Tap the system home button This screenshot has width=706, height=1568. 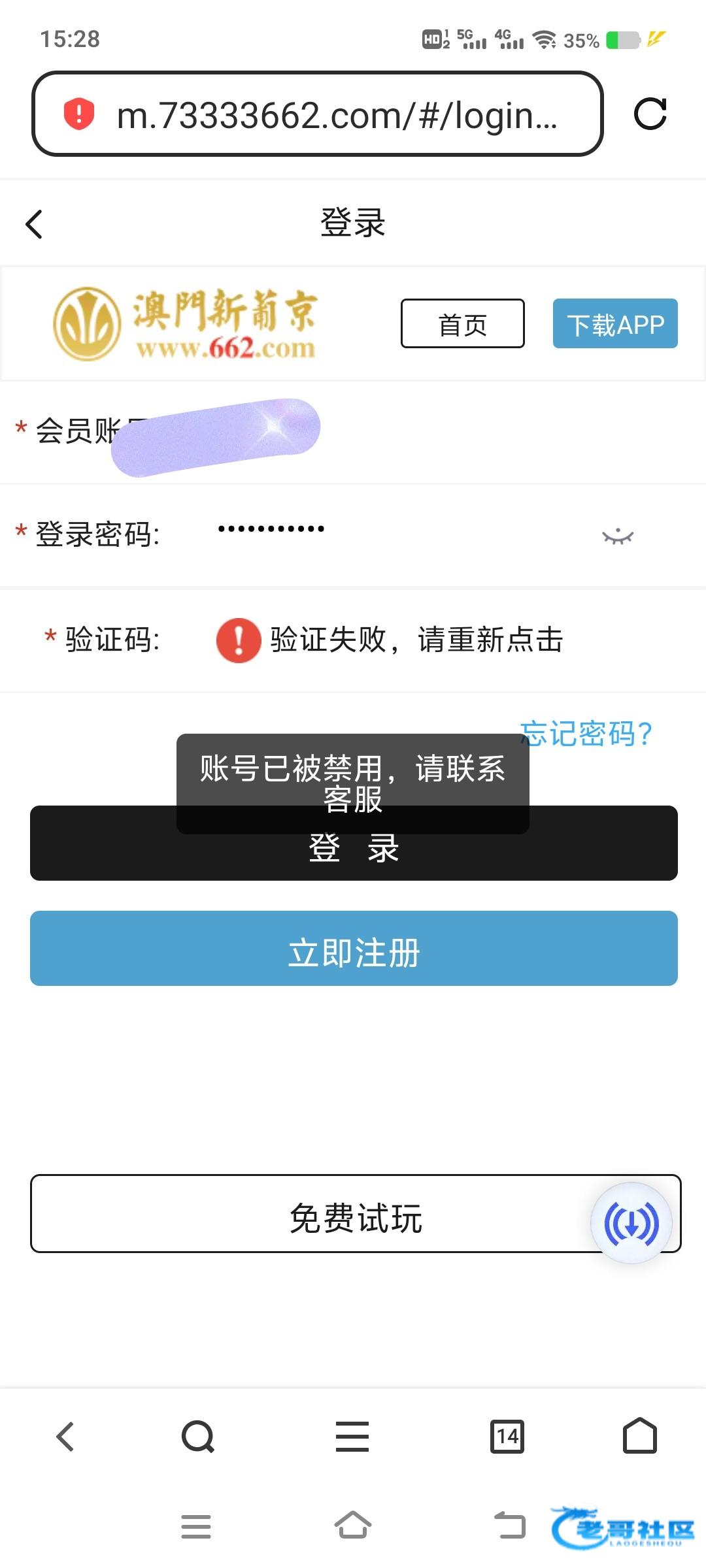[352, 1526]
